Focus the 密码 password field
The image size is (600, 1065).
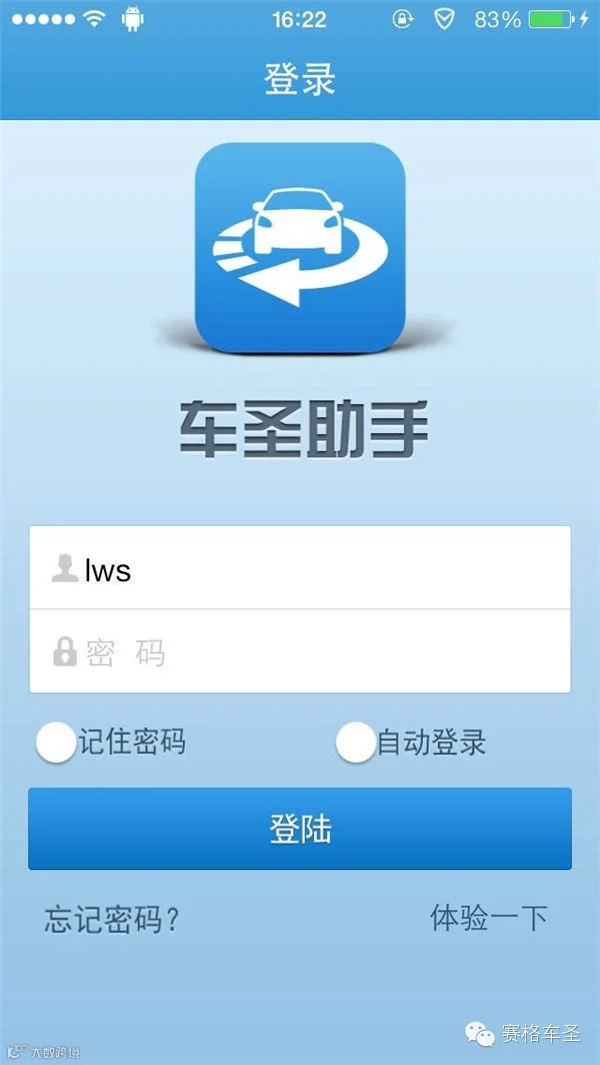click(300, 651)
